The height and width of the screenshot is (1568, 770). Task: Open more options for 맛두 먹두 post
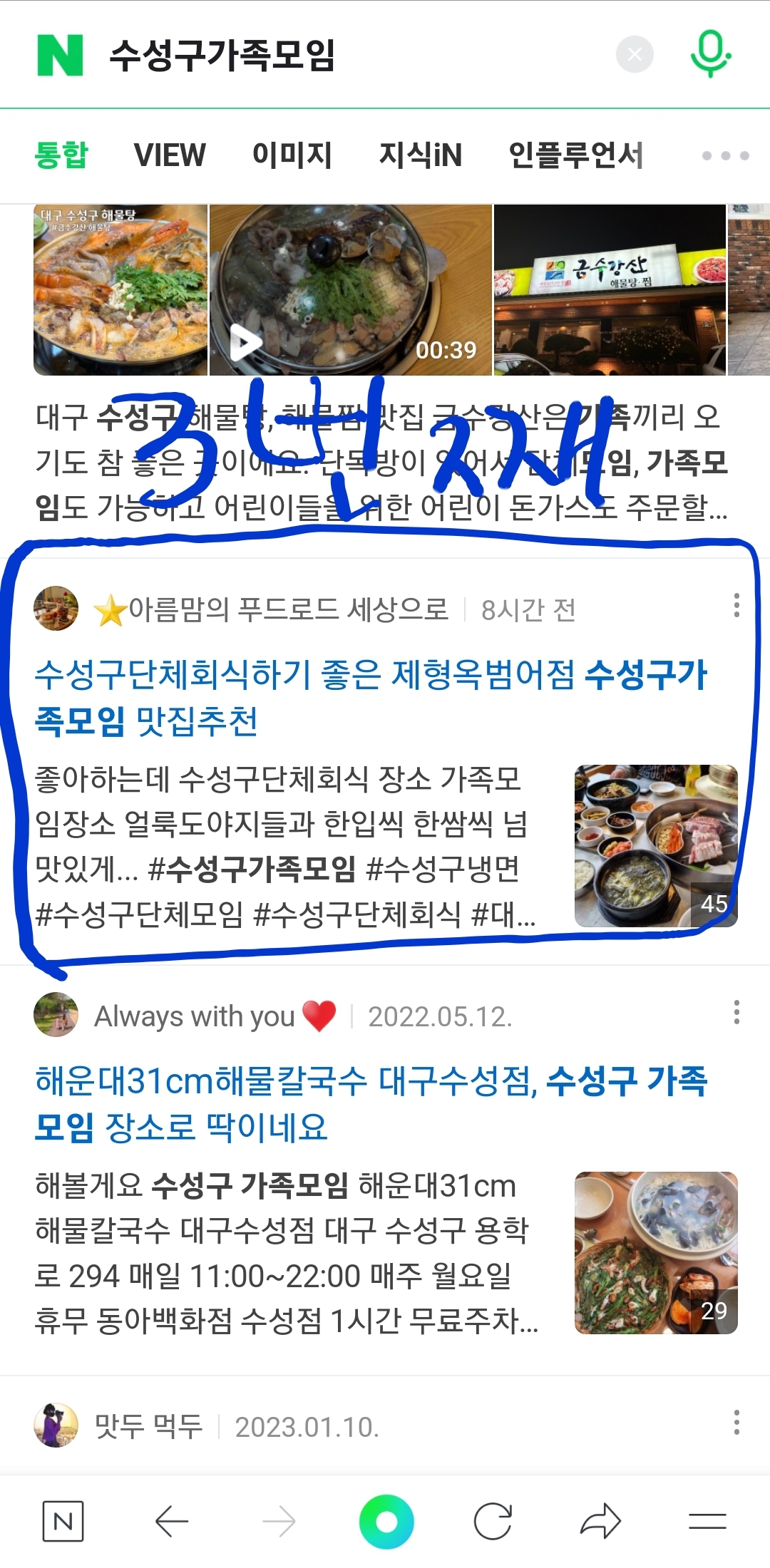coord(736,1423)
